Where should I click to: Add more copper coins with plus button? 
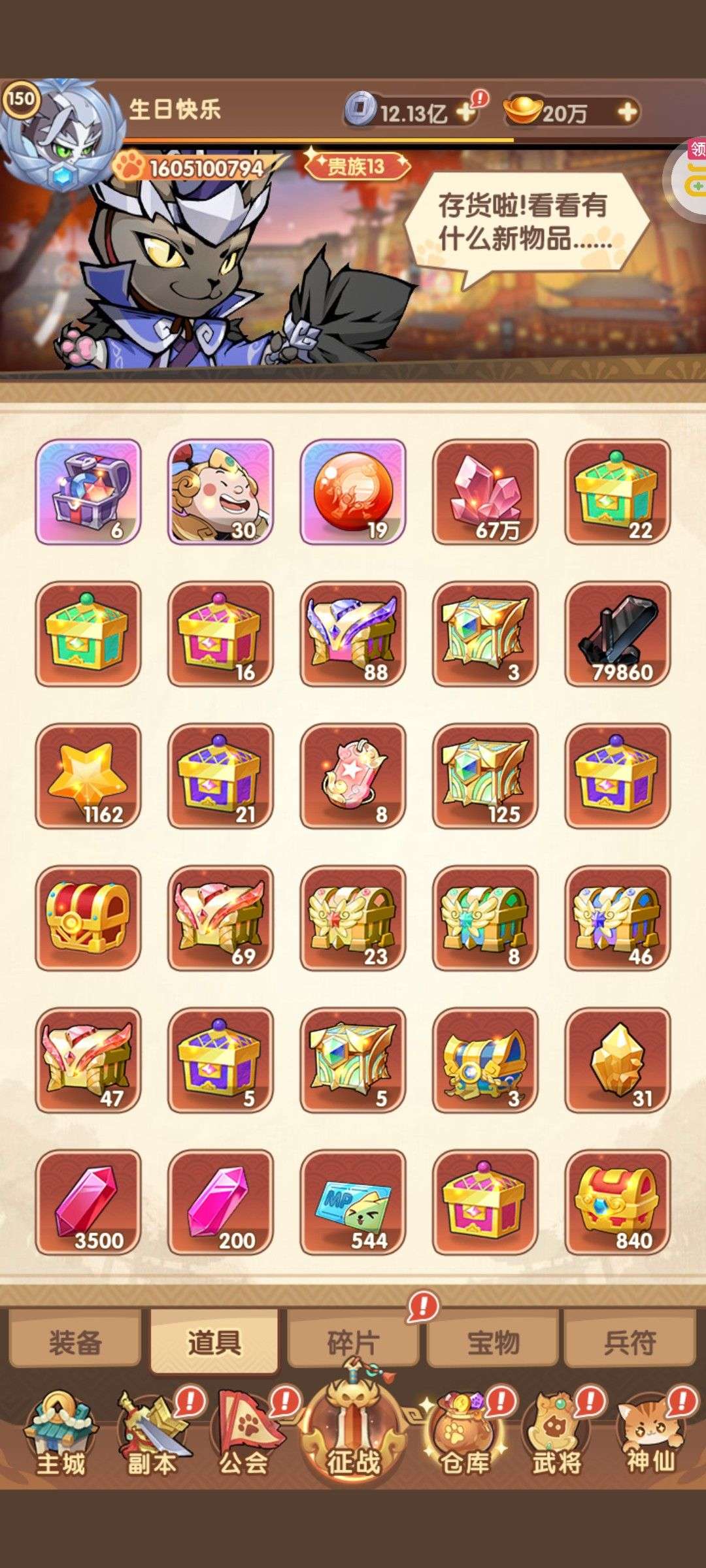pyautogui.click(x=466, y=112)
